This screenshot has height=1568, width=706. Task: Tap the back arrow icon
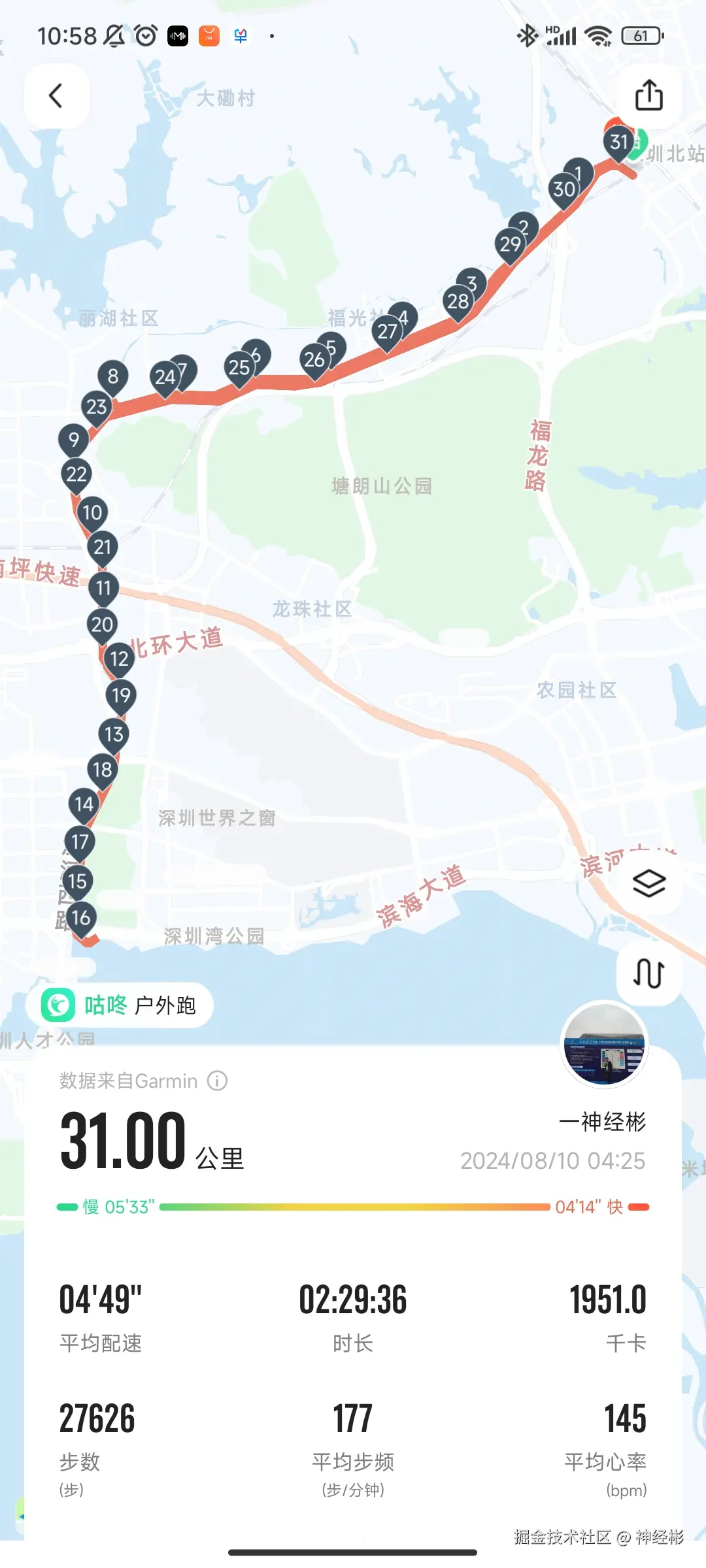click(56, 95)
